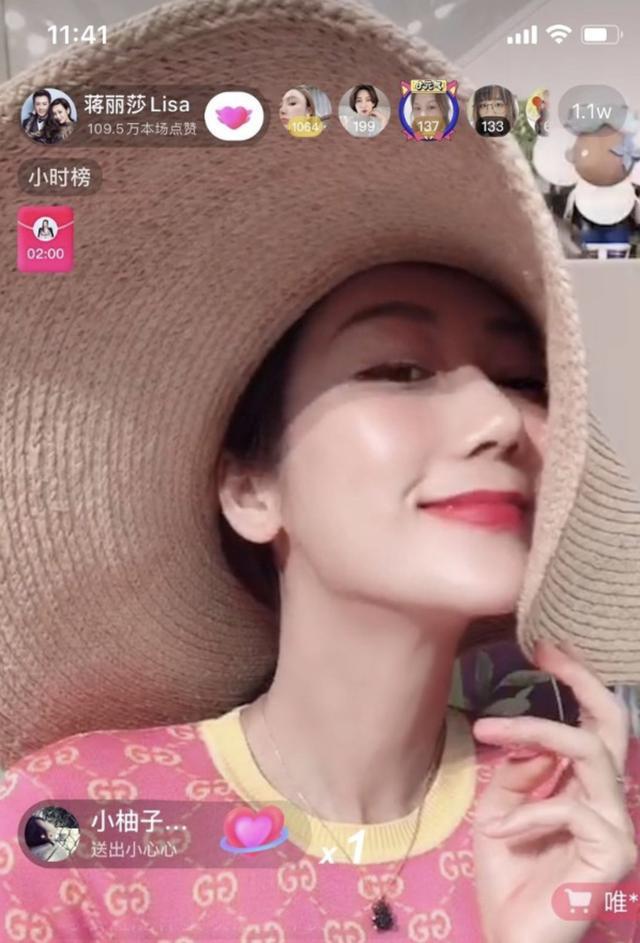The image size is (640, 943).
Task: Open the red packet countdown 02:00
Action: tap(46, 240)
